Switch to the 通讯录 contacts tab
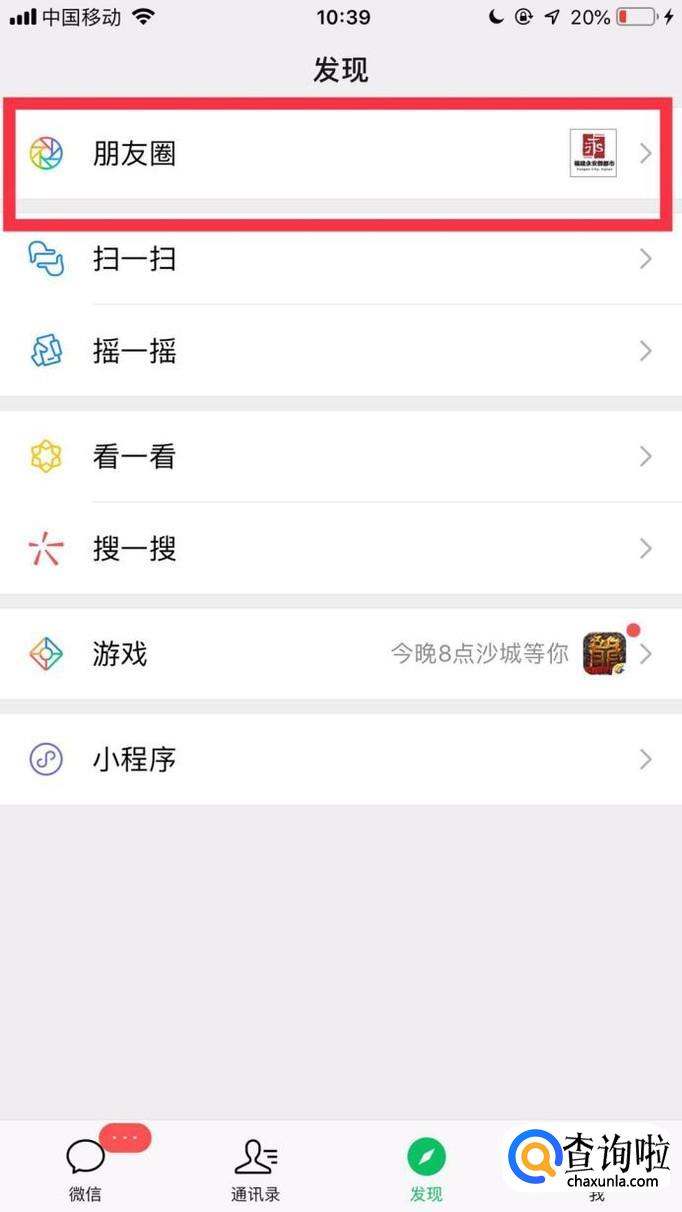This screenshot has height=1212, width=682. point(255,1168)
